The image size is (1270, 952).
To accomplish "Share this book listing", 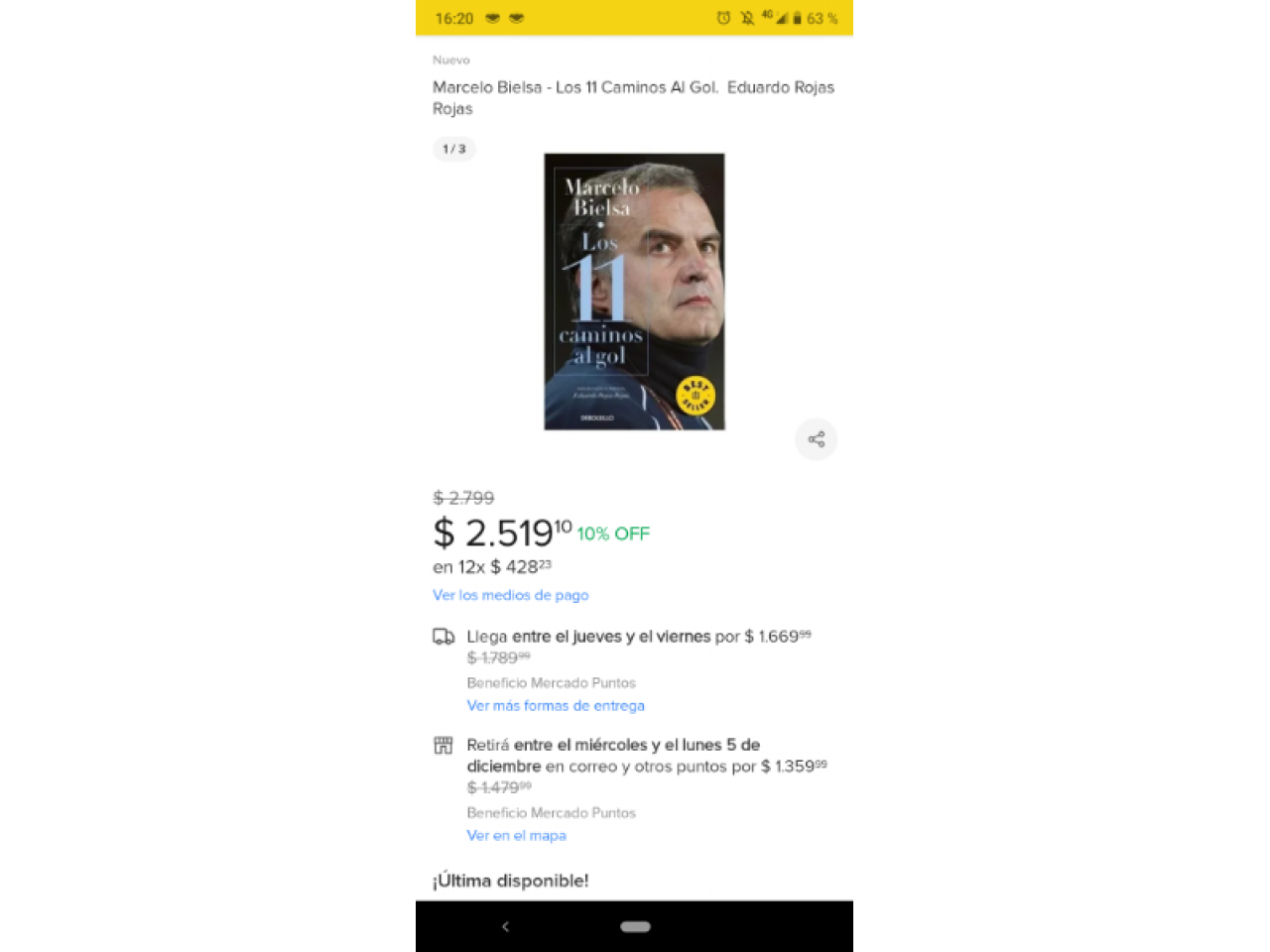I will tap(816, 439).
